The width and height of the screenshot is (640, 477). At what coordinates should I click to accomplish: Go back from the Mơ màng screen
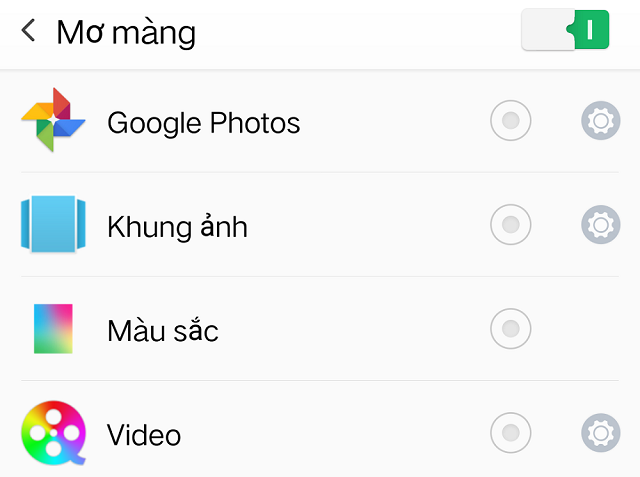pos(28,31)
